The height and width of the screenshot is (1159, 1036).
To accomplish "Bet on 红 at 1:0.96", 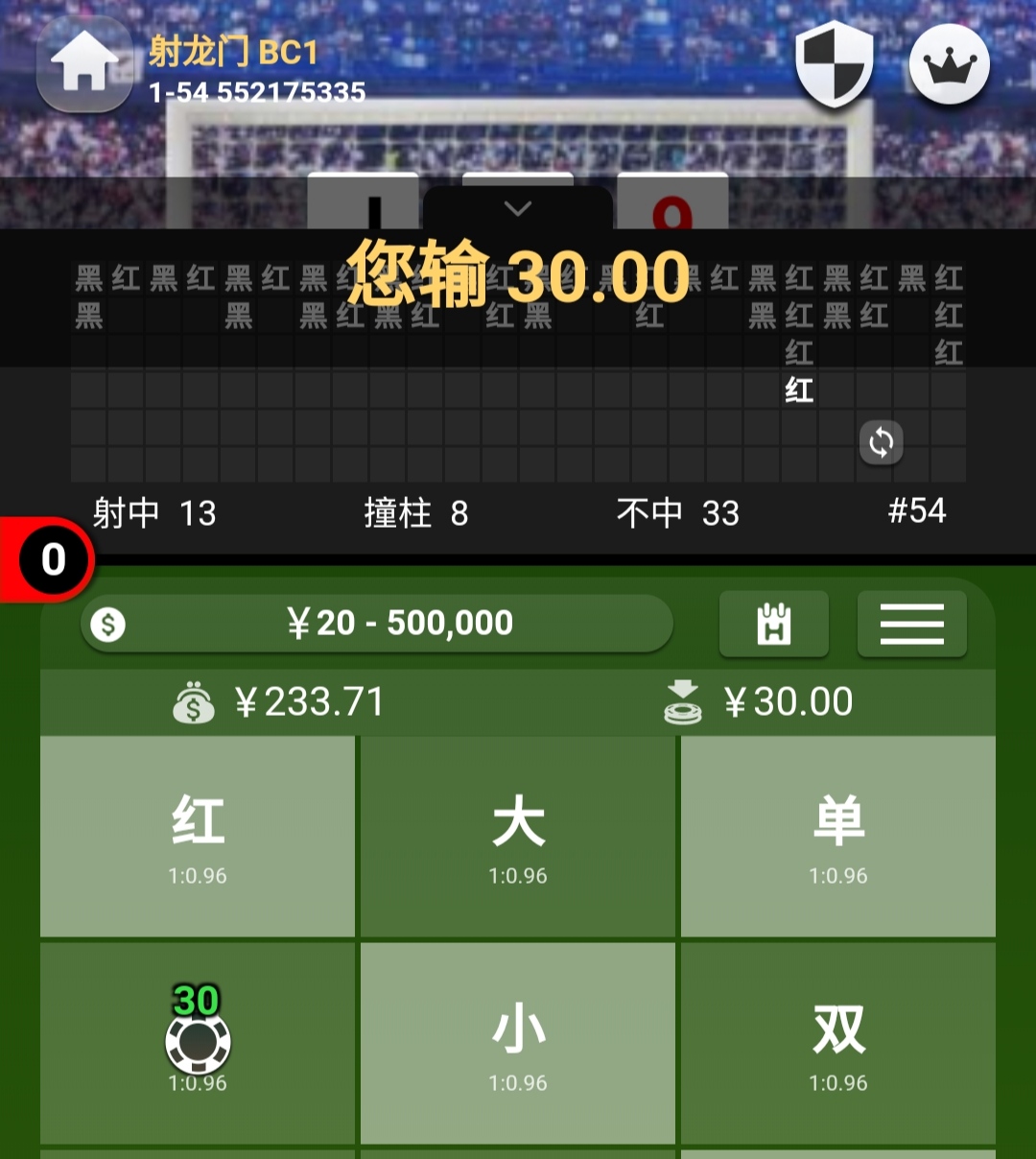I will click(x=198, y=837).
